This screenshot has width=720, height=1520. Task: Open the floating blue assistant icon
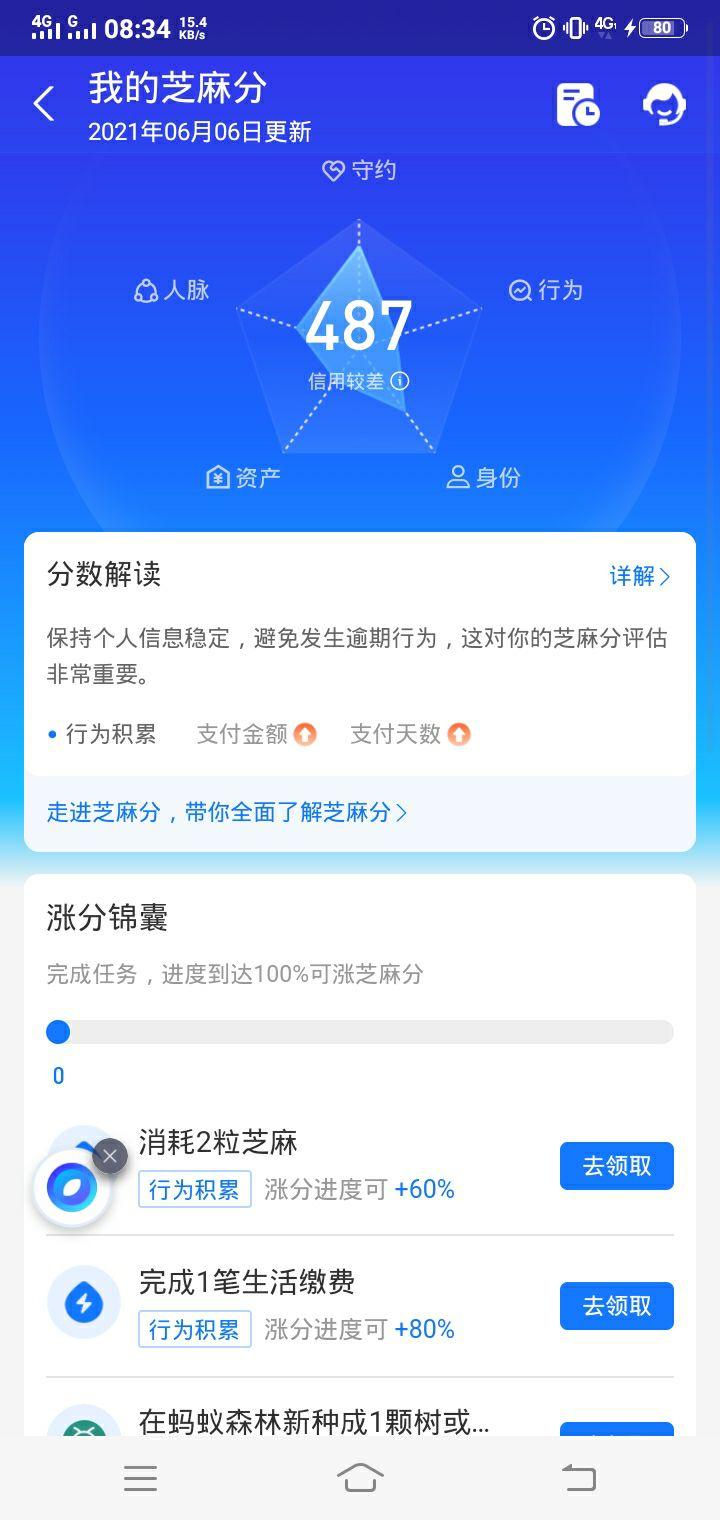pos(72,1188)
